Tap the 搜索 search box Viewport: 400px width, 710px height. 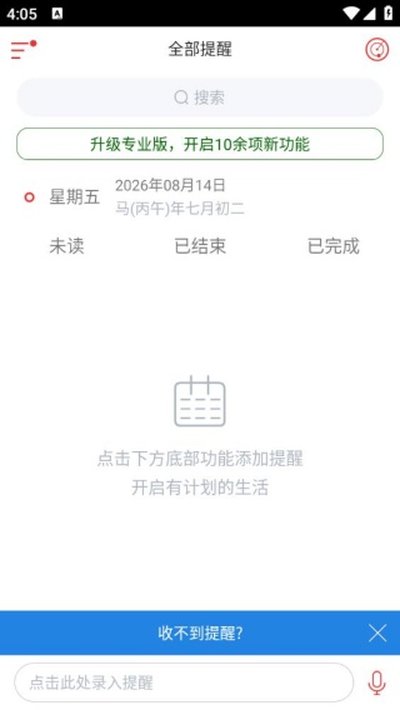click(x=200, y=97)
